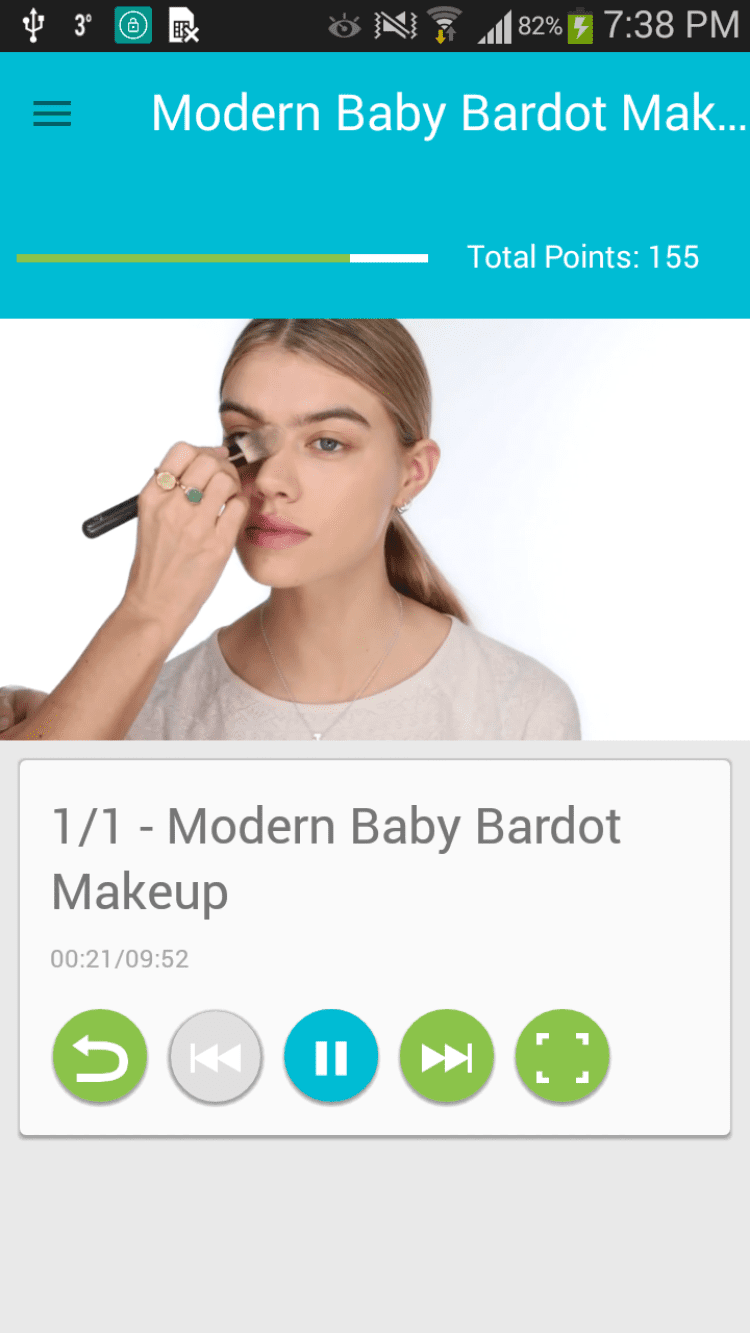
Task: Tap the makeup tutorial video player
Action: tap(375, 529)
